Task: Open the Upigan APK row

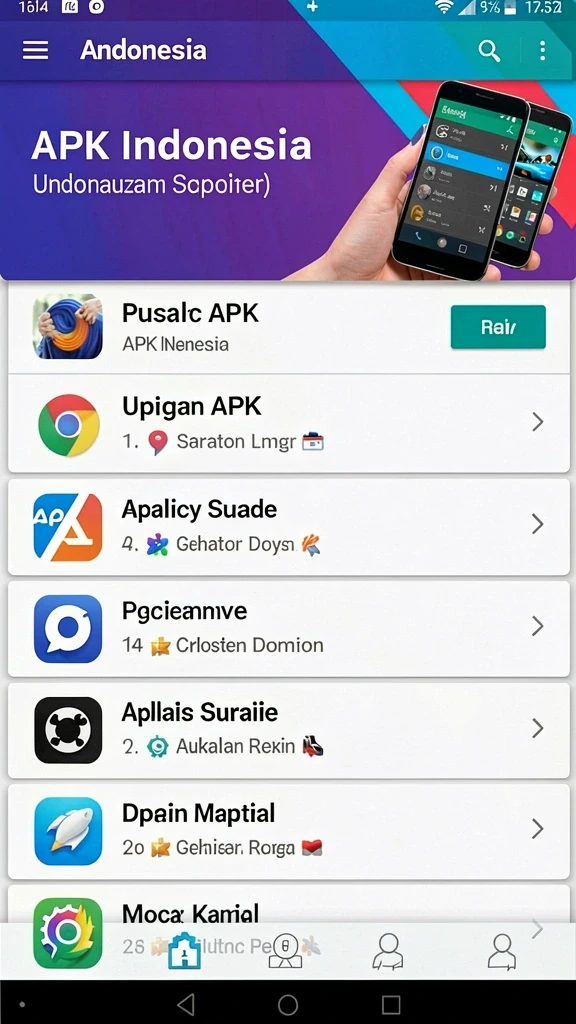Action: 289,423
